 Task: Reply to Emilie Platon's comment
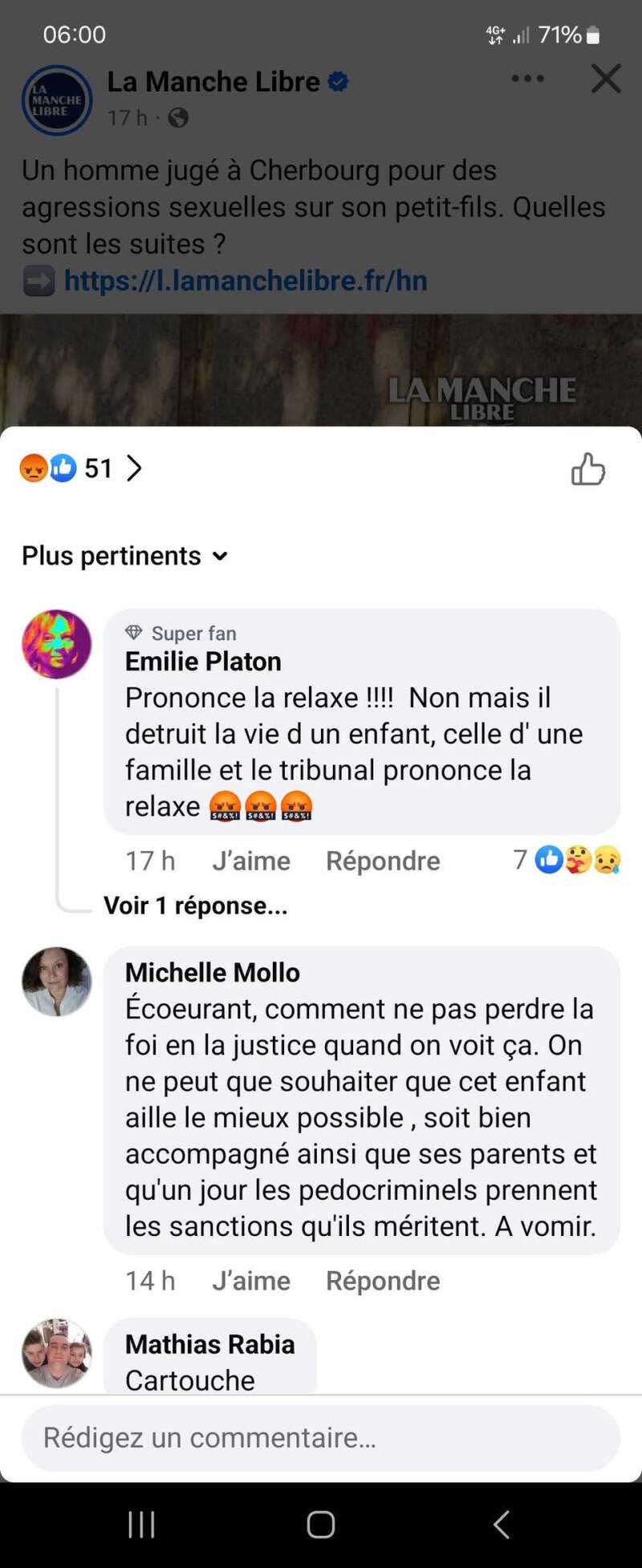pyautogui.click(x=383, y=861)
